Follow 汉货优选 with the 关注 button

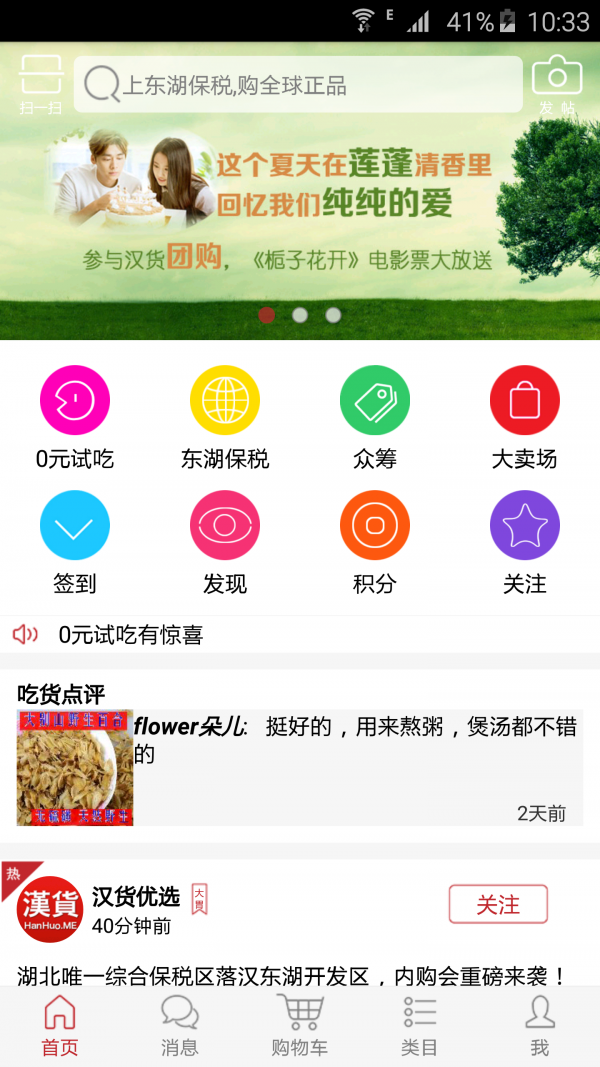tap(498, 905)
